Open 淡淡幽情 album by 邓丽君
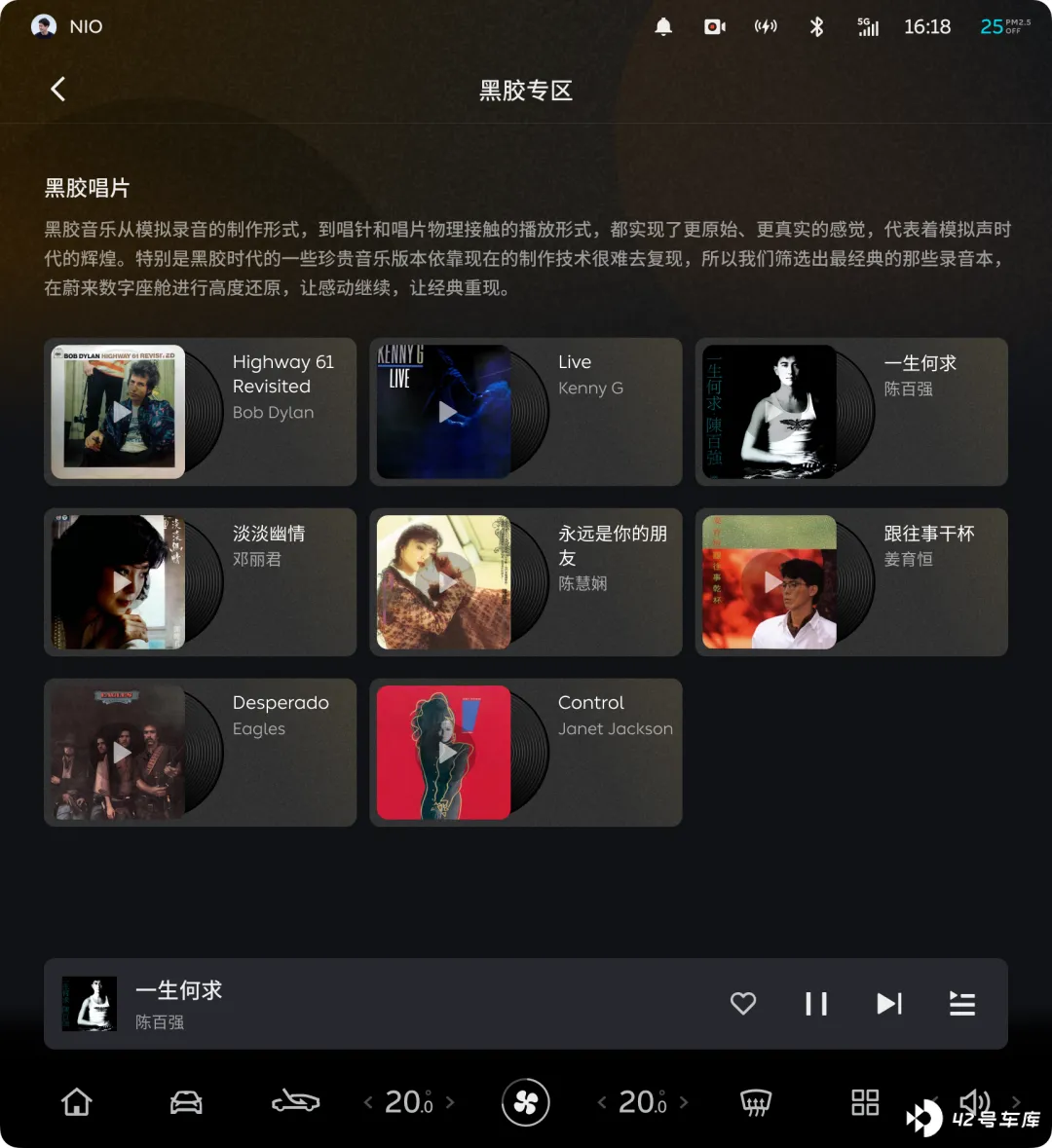 [x=200, y=581]
